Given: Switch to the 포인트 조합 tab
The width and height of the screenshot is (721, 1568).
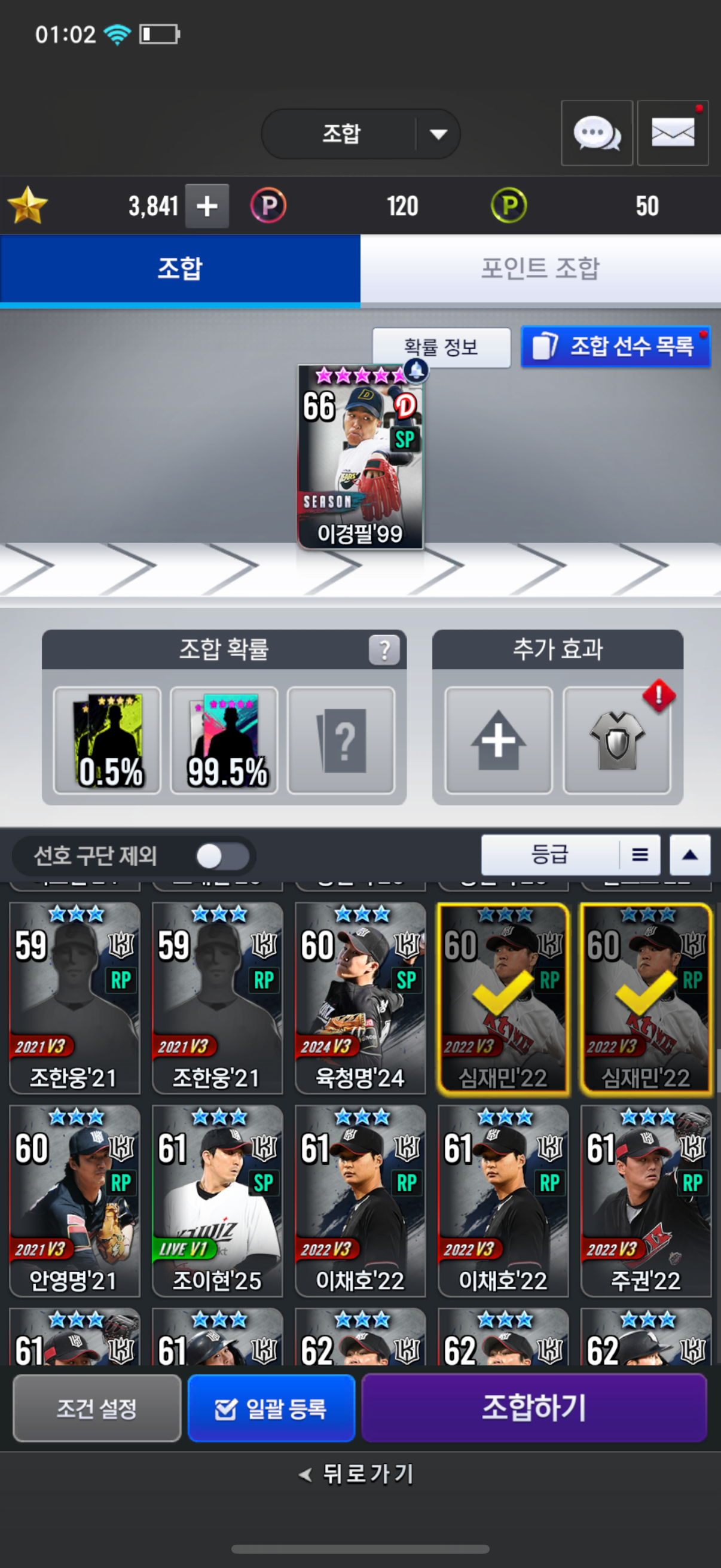Looking at the screenshot, I should [540, 269].
